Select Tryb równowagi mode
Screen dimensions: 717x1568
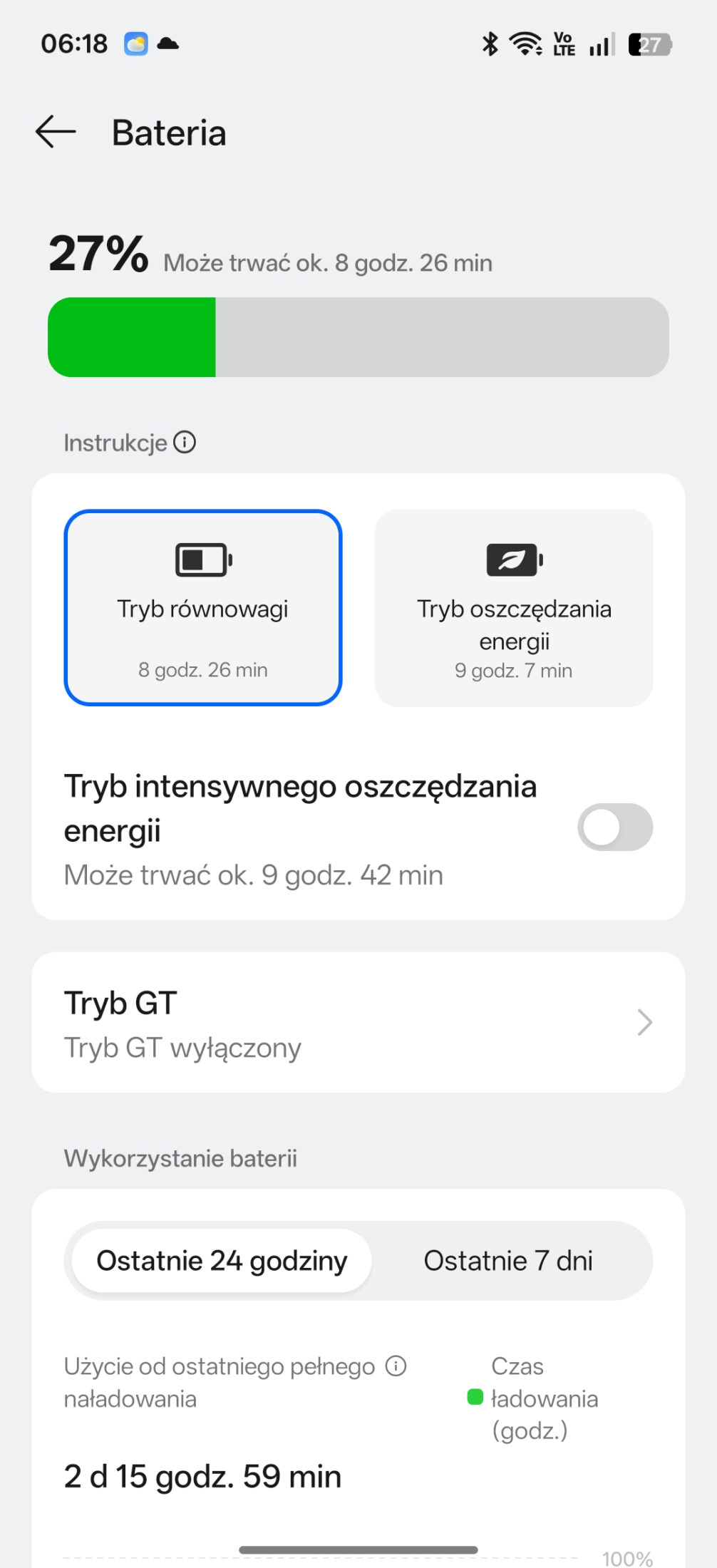tap(203, 608)
